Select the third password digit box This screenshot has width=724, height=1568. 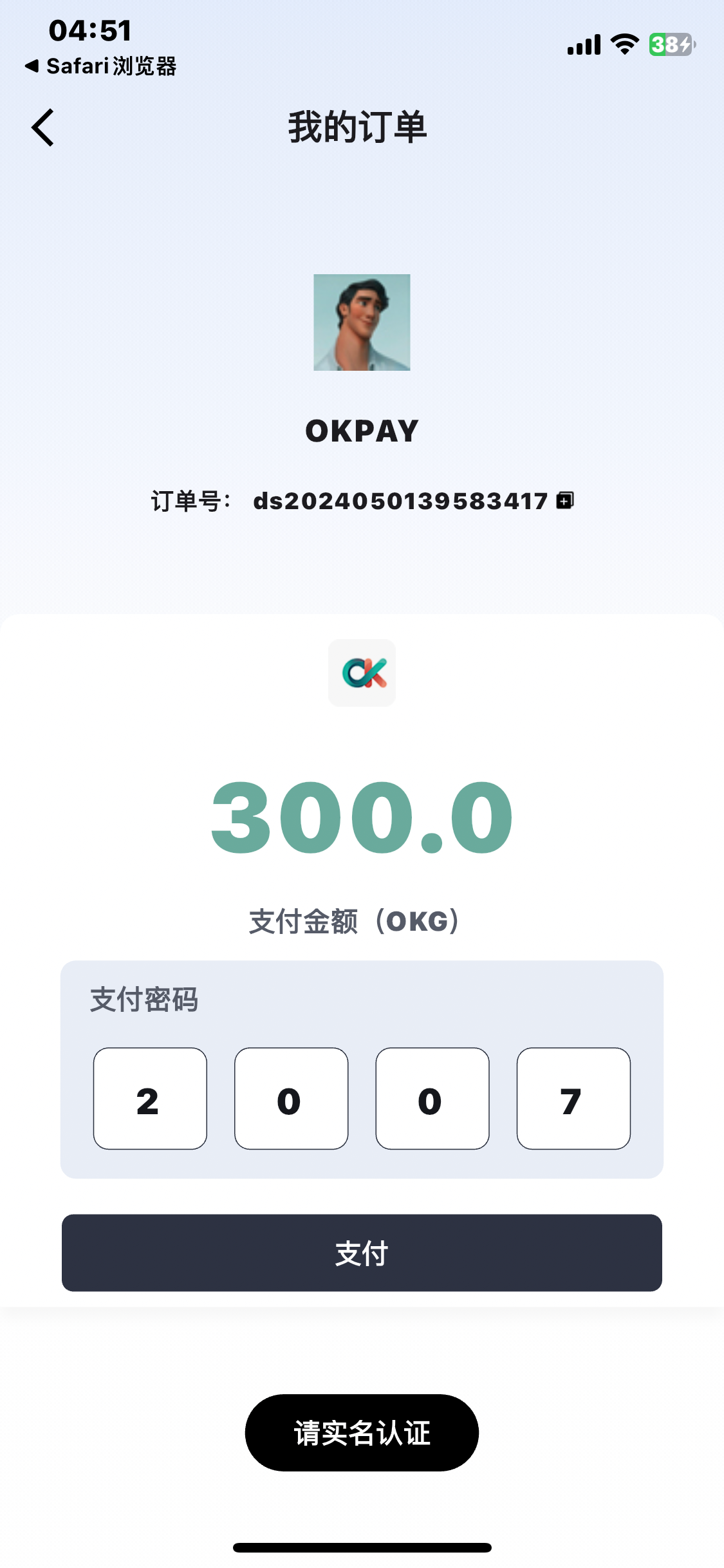[432, 1097]
